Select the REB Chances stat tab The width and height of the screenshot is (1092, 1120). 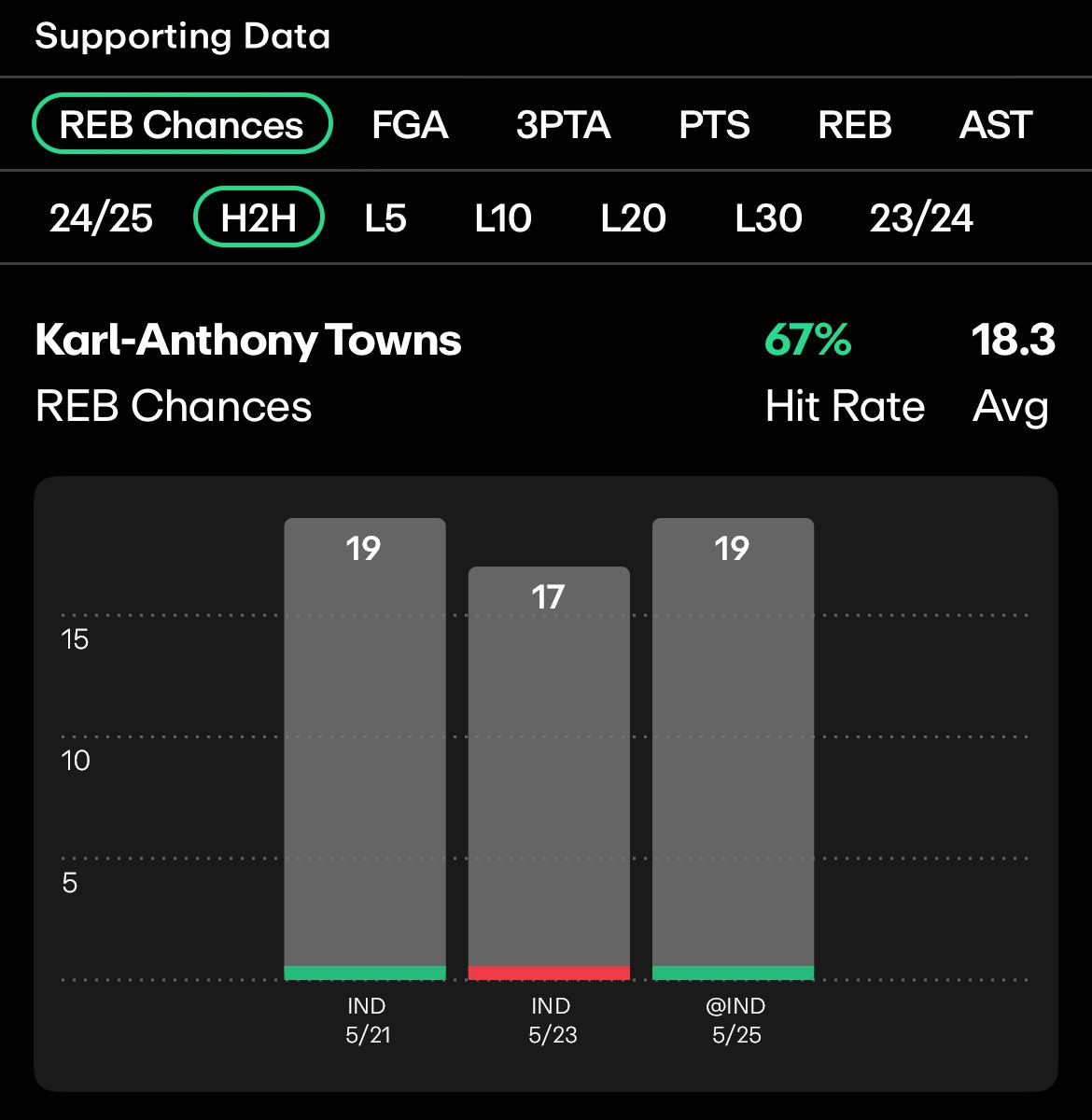tap(182, 124)
